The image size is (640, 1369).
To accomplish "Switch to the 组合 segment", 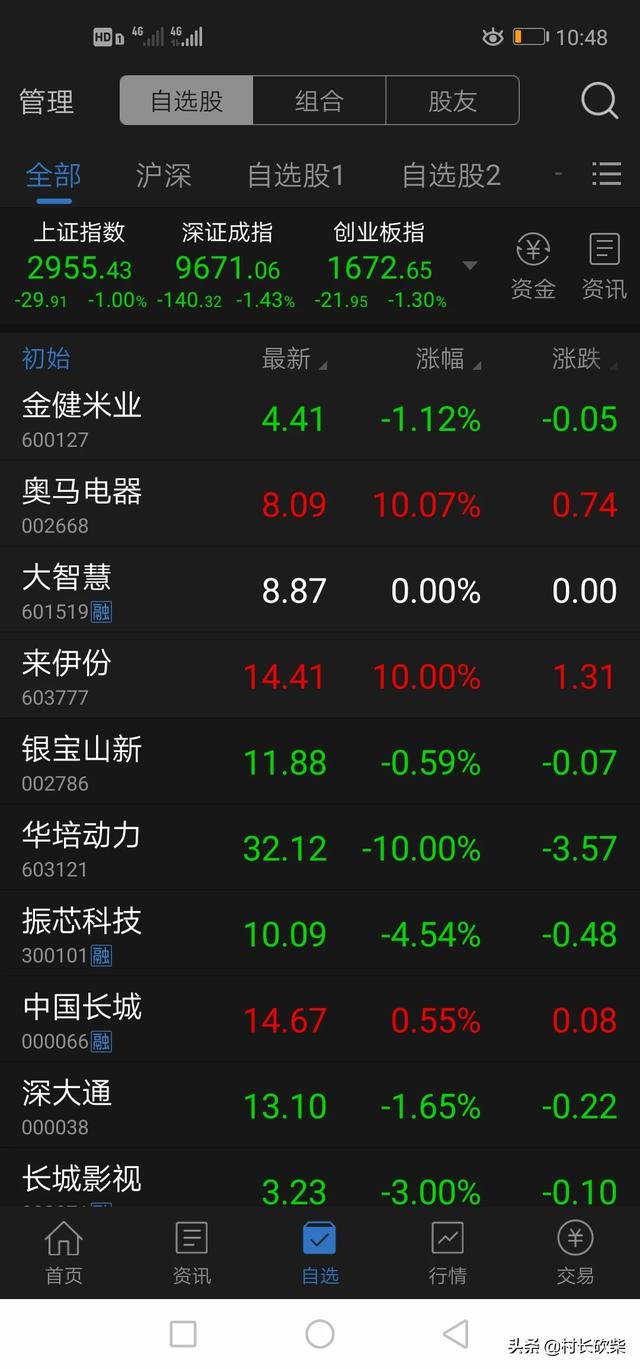I will point(319,101).
